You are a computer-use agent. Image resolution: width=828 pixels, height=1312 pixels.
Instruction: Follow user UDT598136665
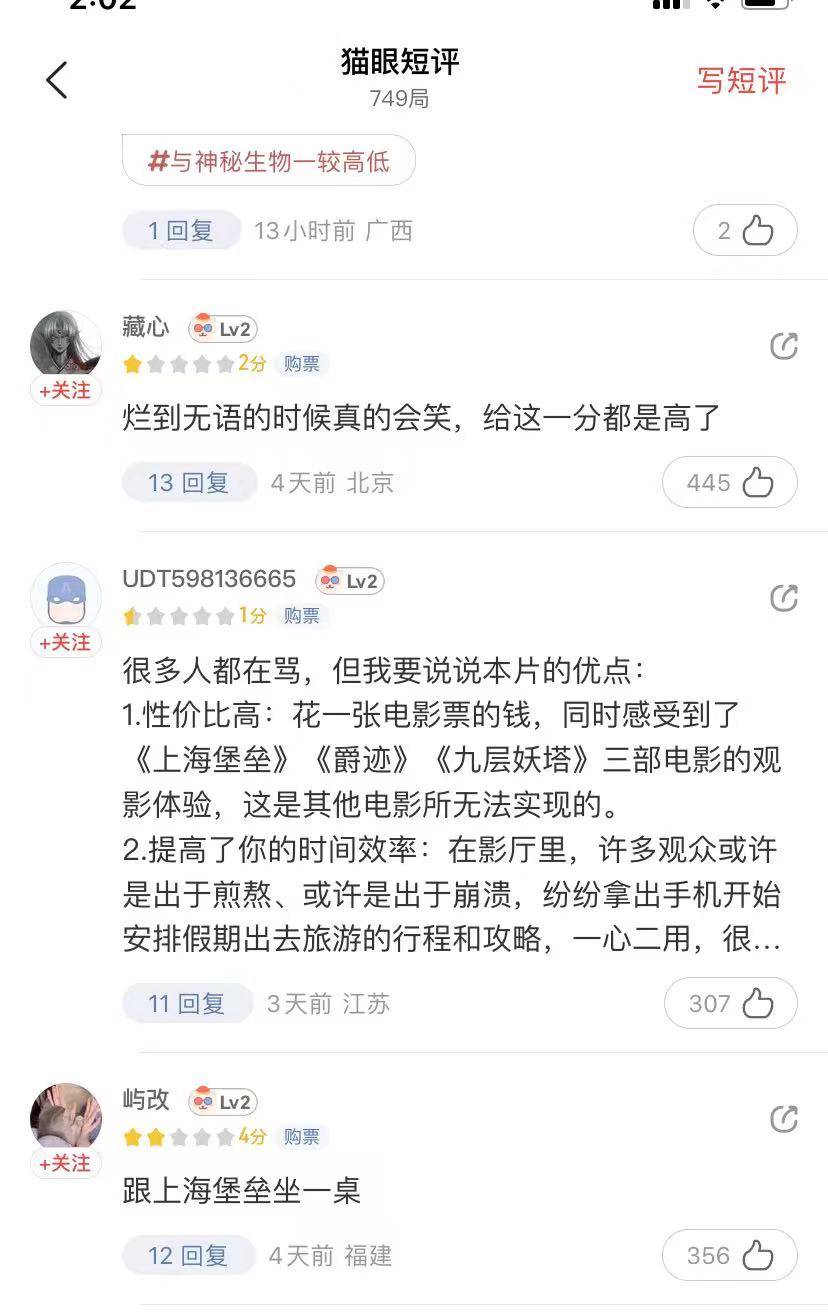65,642
